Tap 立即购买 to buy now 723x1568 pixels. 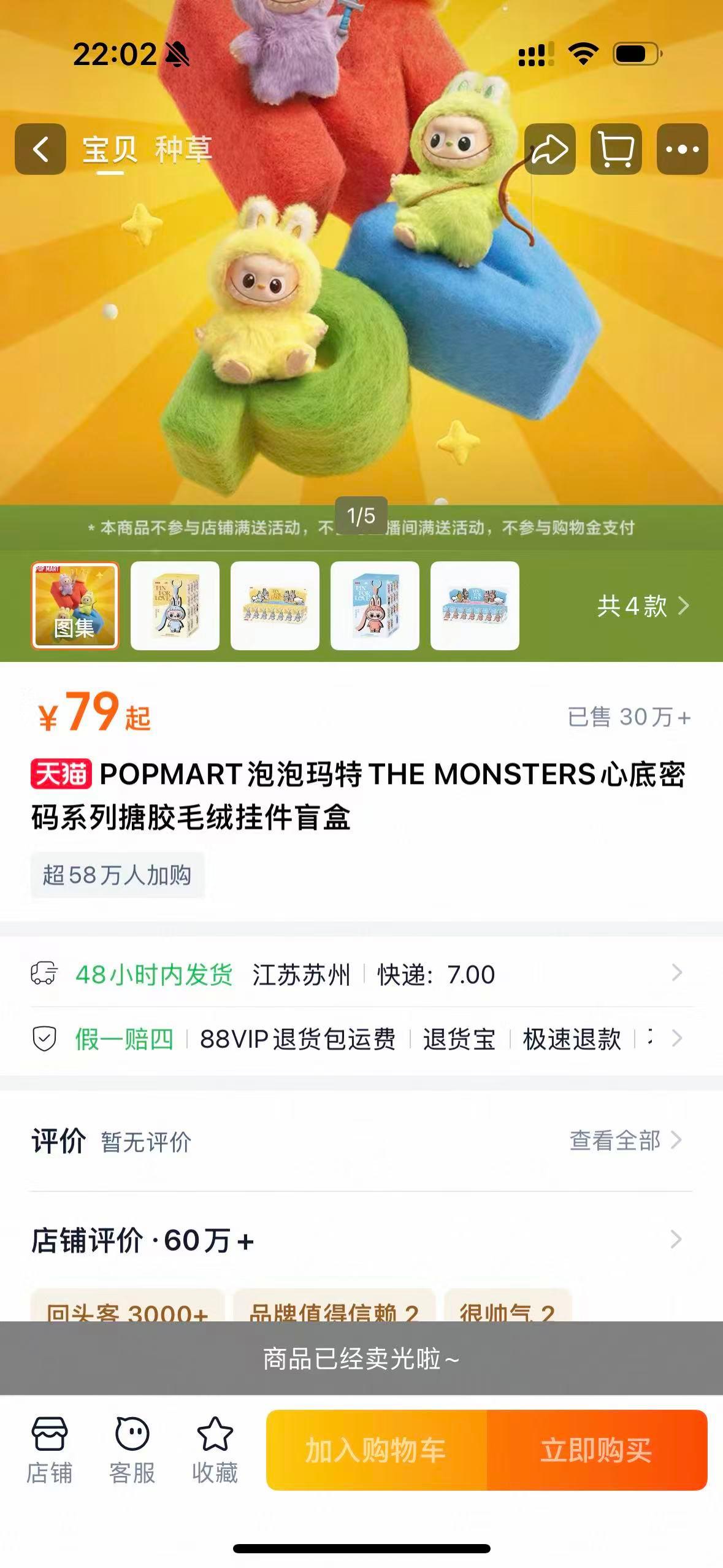click(596, 1450)
